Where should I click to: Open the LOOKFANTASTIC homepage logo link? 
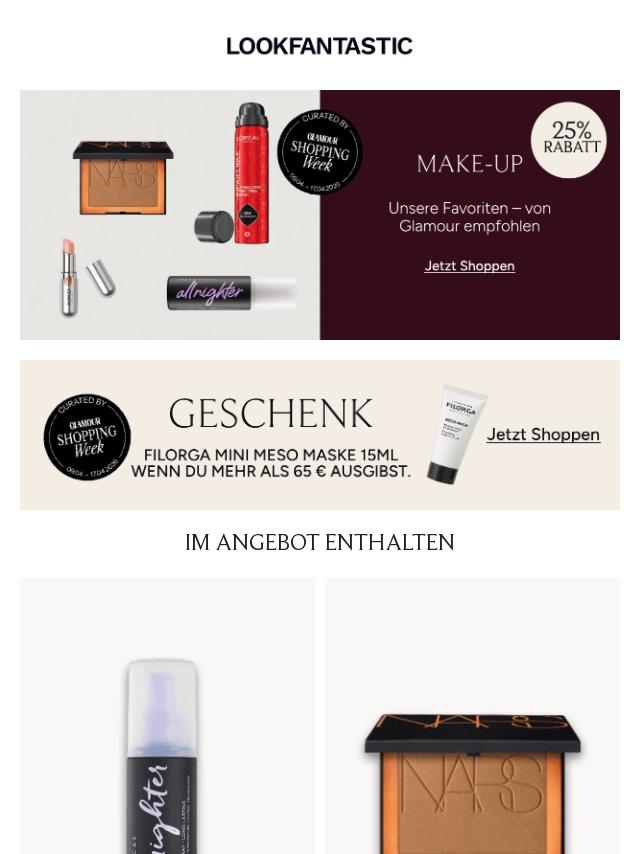pos(319,46)
